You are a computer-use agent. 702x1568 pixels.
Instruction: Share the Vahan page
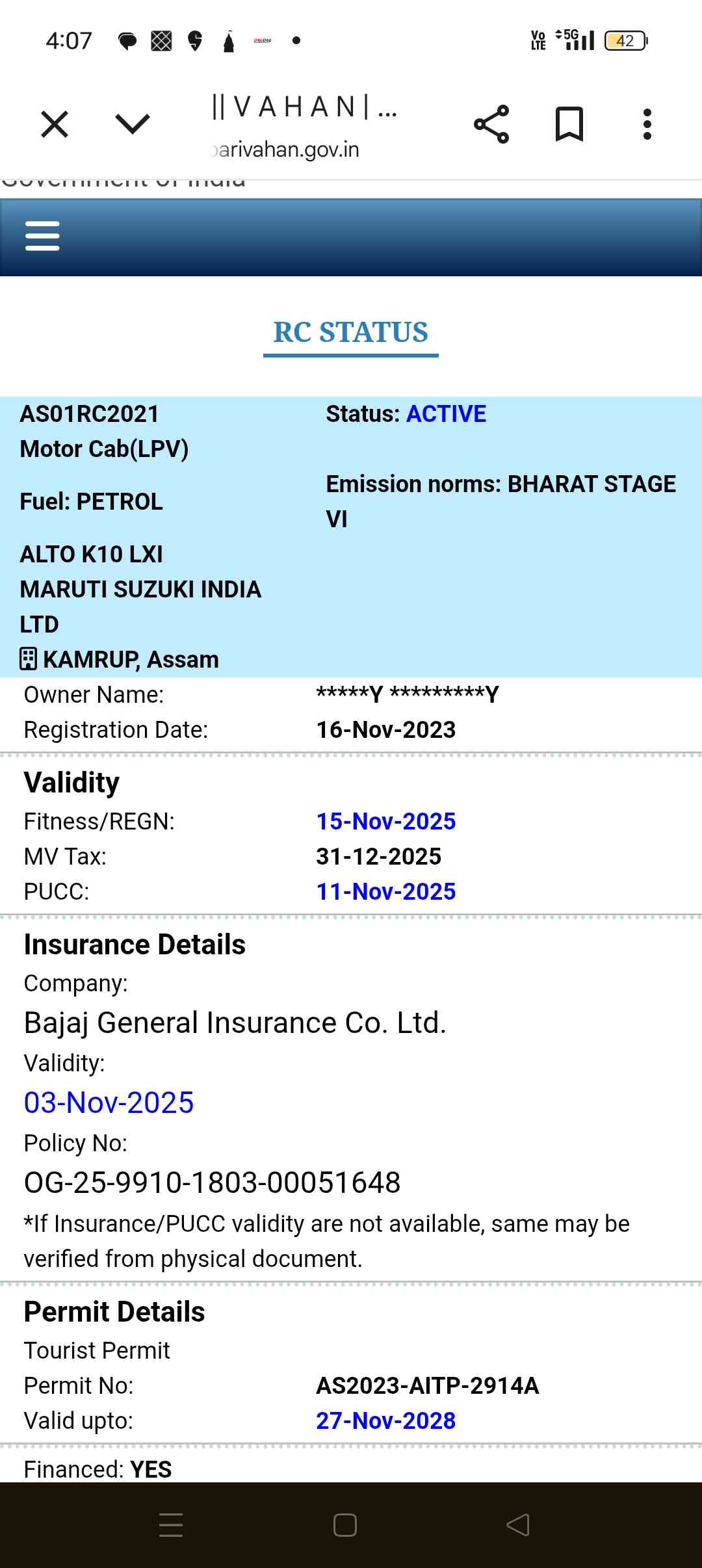[x=491, y=124]
